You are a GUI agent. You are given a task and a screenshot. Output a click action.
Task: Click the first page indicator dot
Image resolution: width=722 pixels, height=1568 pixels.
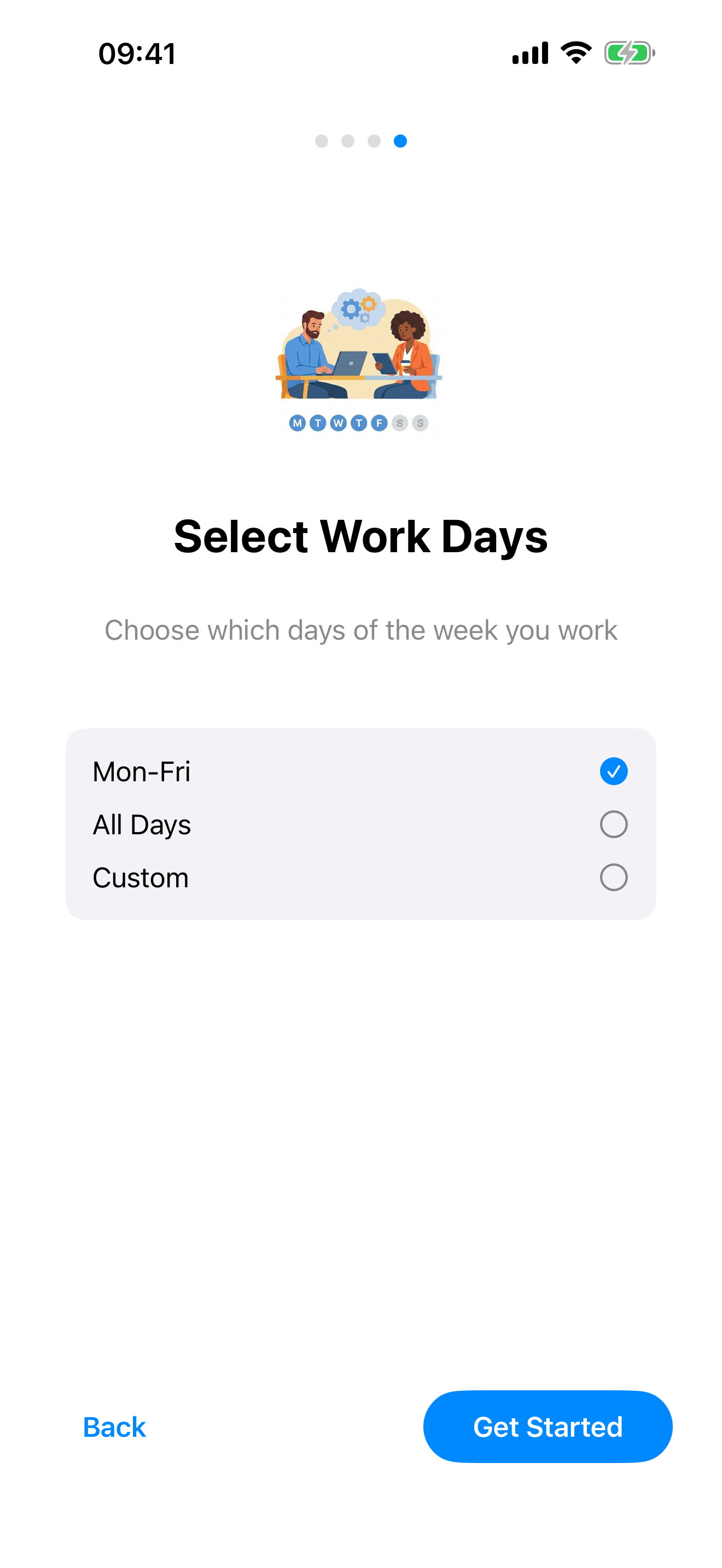coord(322,141)
